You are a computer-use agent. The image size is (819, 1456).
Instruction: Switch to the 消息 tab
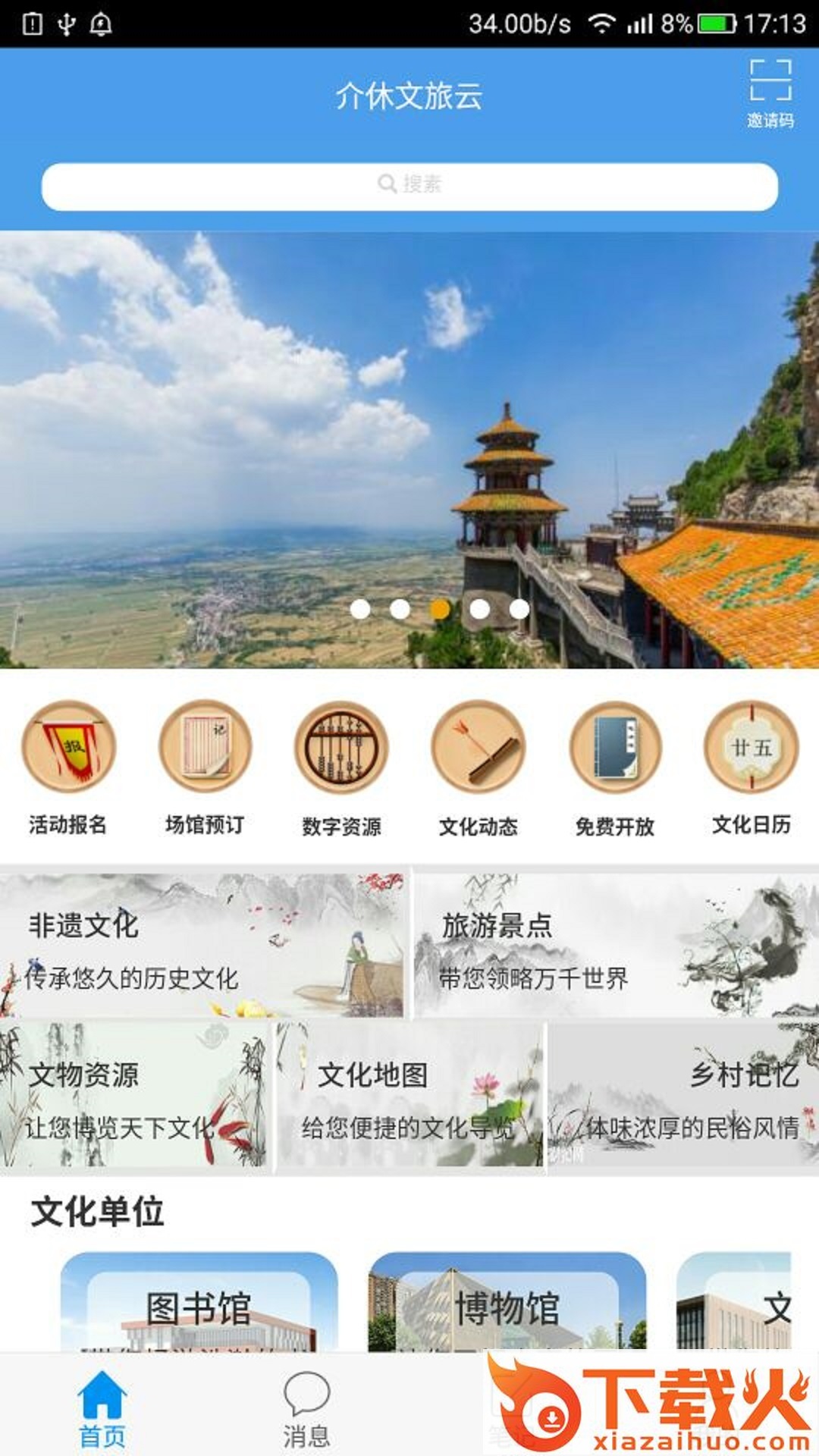306,1409
